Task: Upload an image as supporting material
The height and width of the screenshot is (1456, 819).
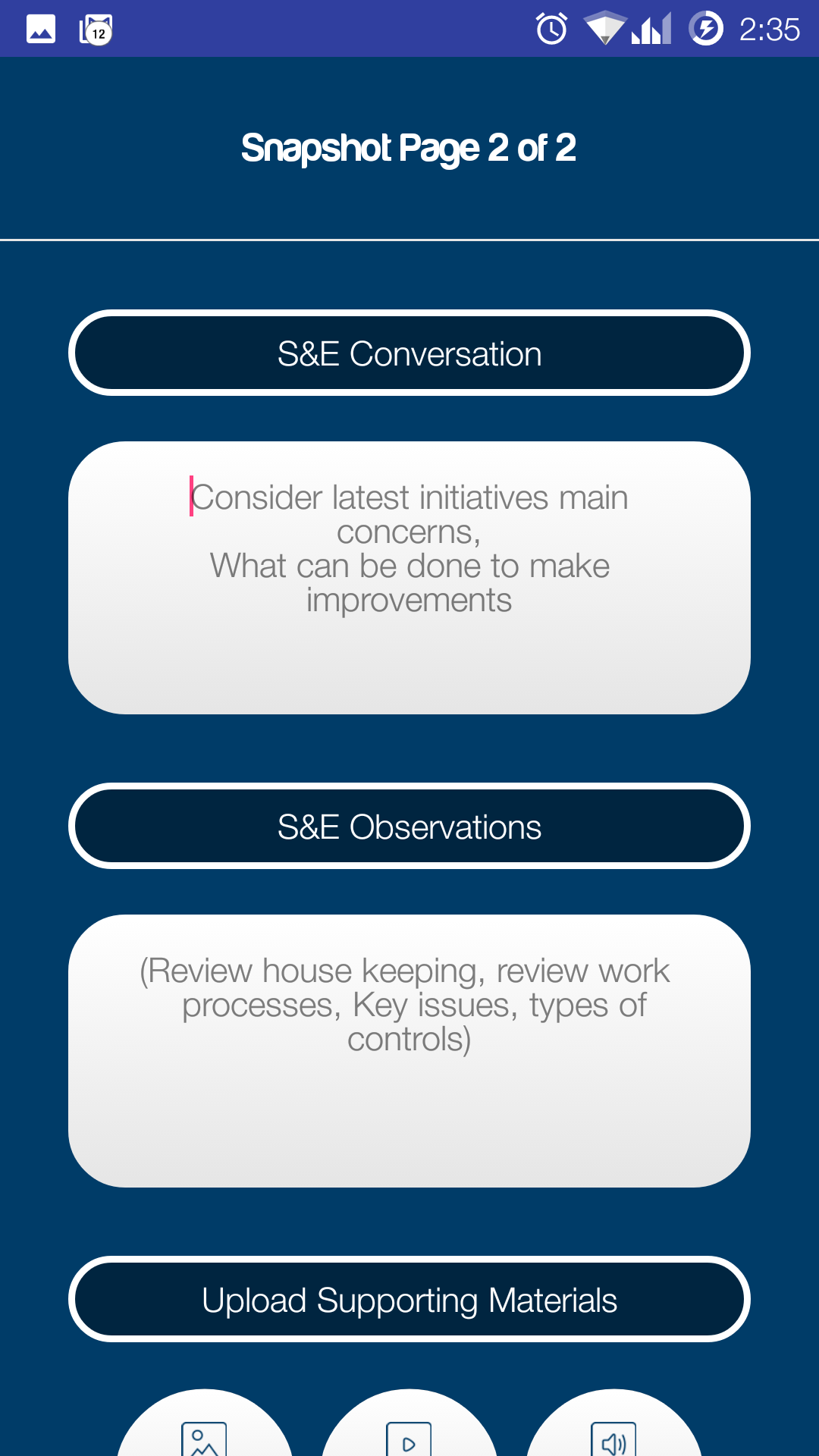Action: click(x=205, y=1423)
